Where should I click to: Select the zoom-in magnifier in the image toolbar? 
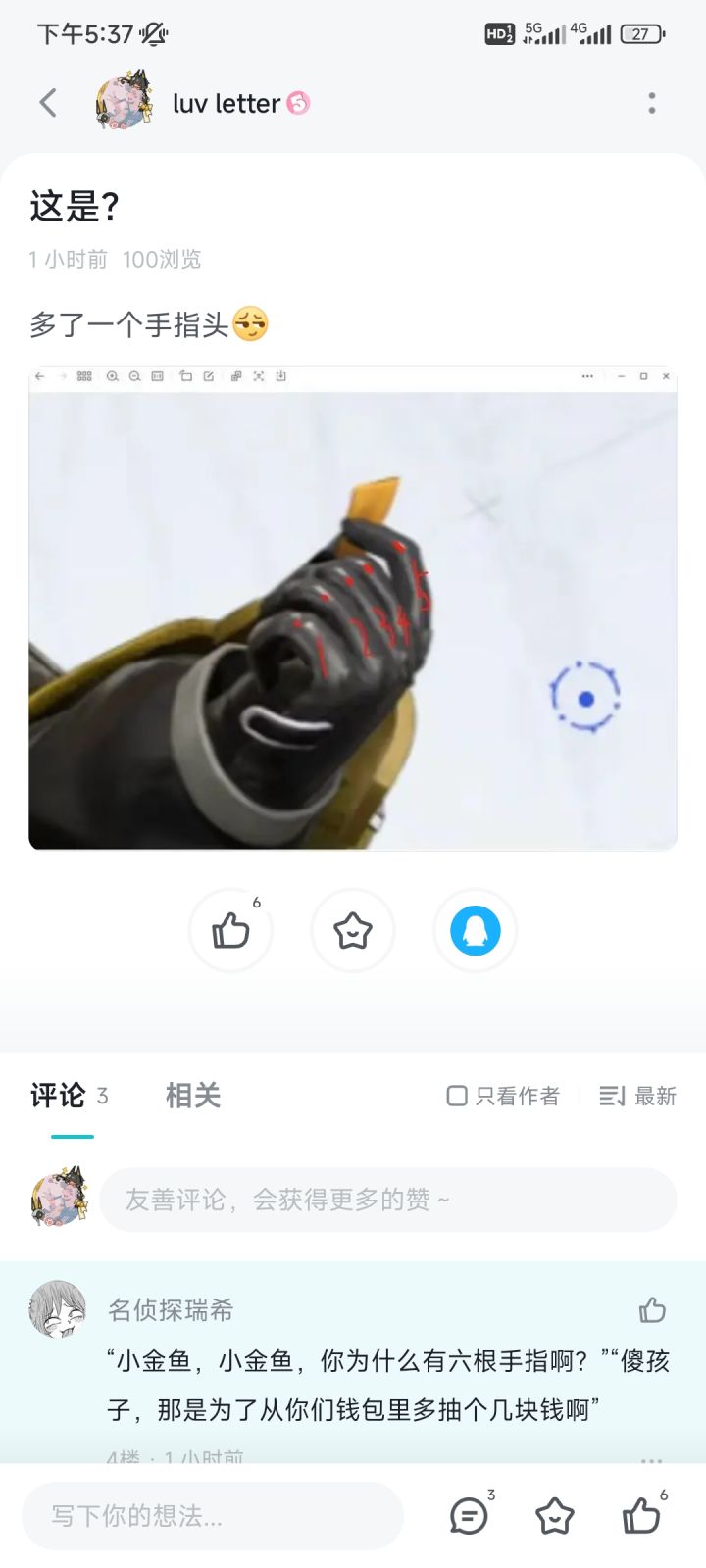tap(112, 376)
